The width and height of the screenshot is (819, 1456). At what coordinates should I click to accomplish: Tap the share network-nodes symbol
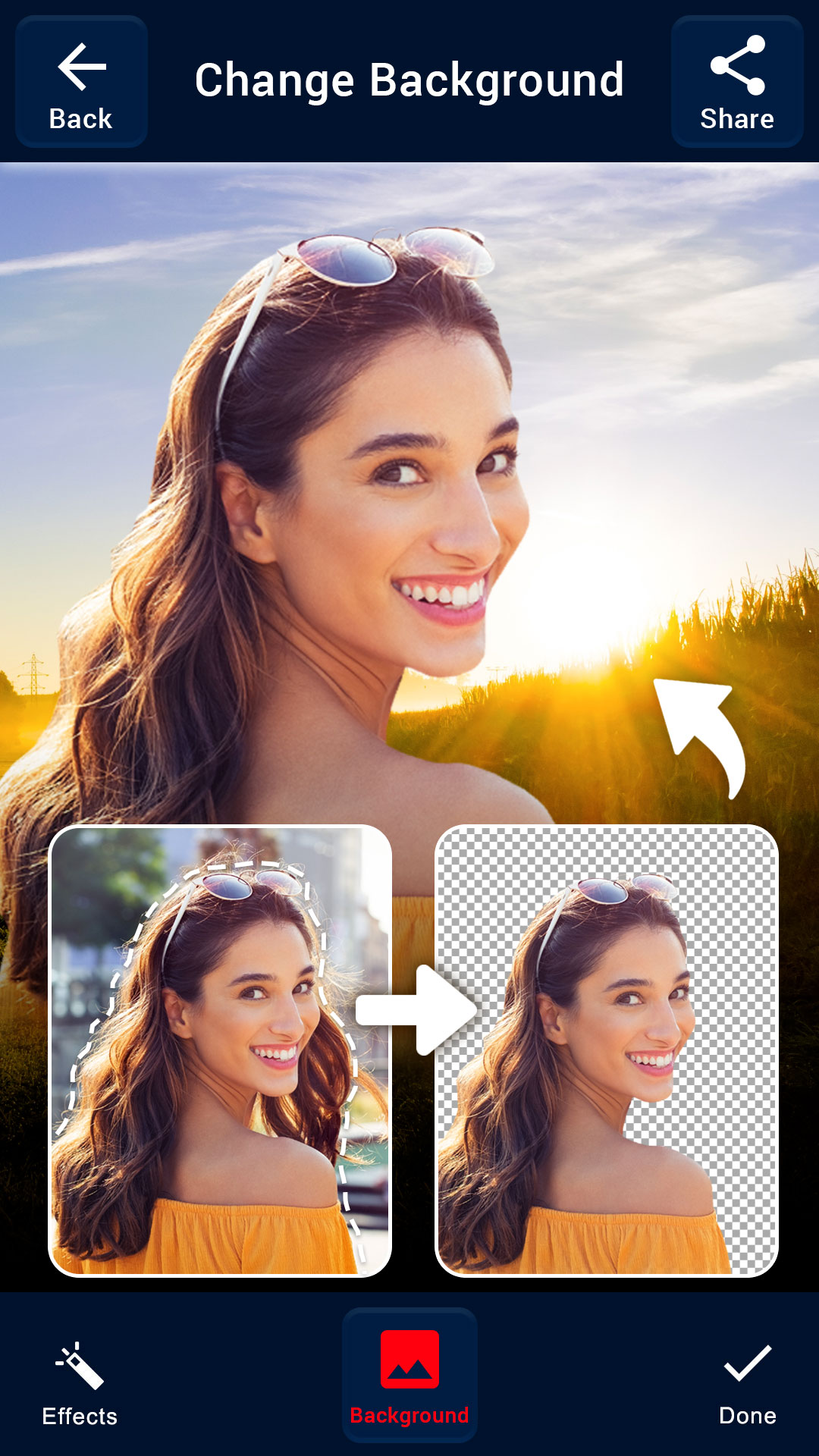point(736,64)
